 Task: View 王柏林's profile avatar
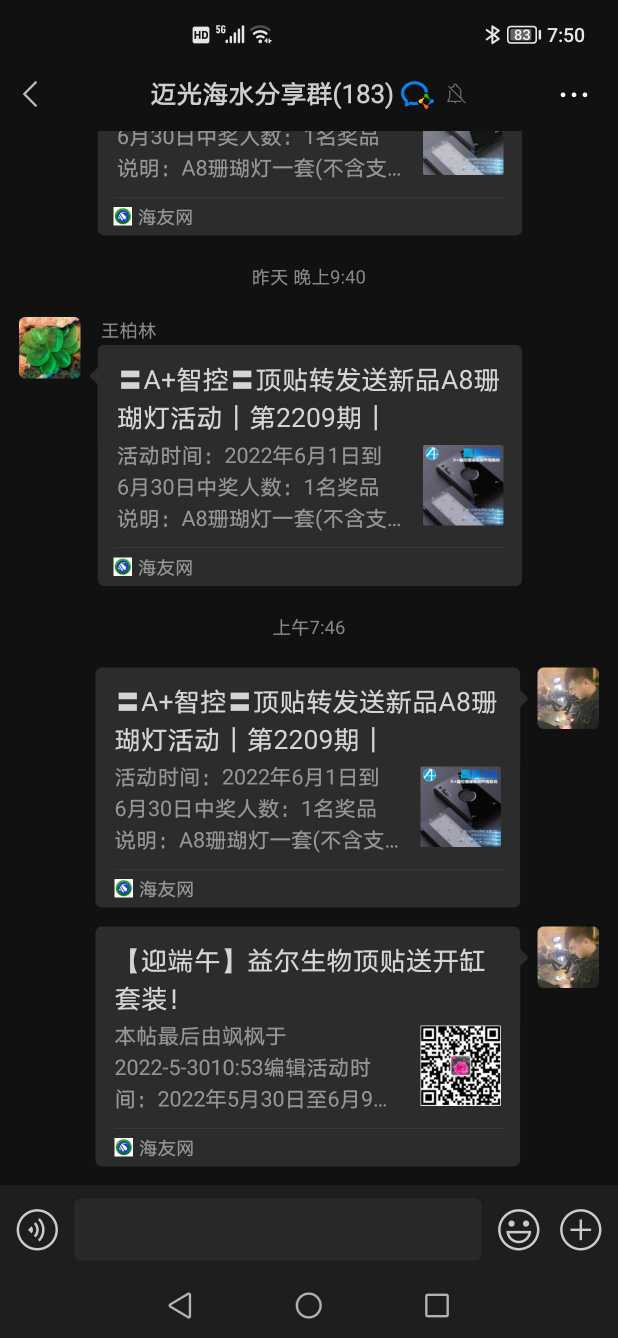(x=49, y=348)
